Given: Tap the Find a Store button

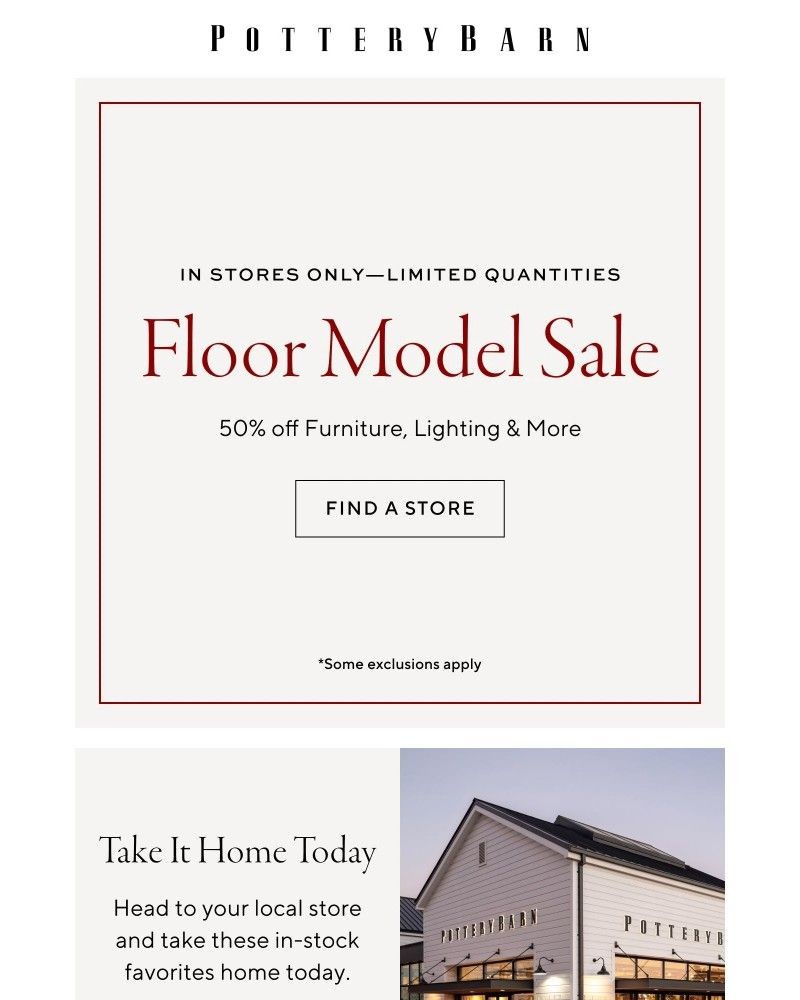Looking at the screenshot, I should [x=400, y=508].
